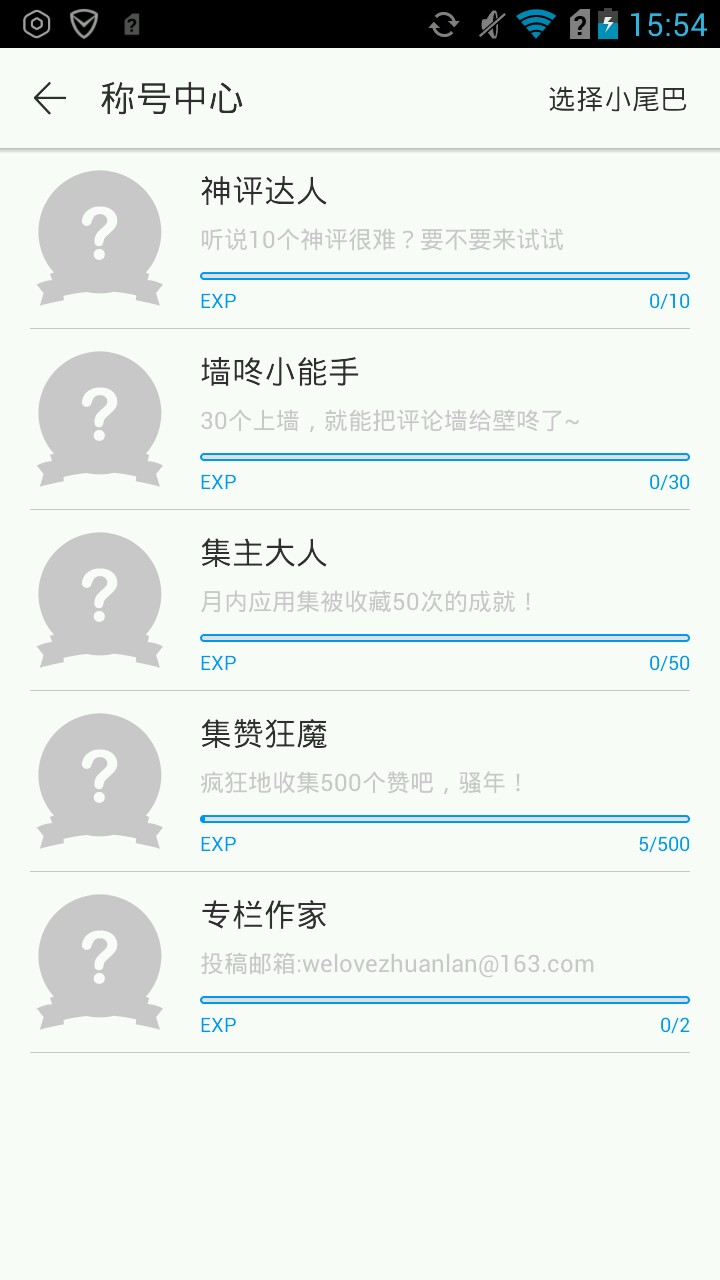Open the 神评达人 title row
The width and height of the screenshot is (720, 1280).
coord(360,240)
